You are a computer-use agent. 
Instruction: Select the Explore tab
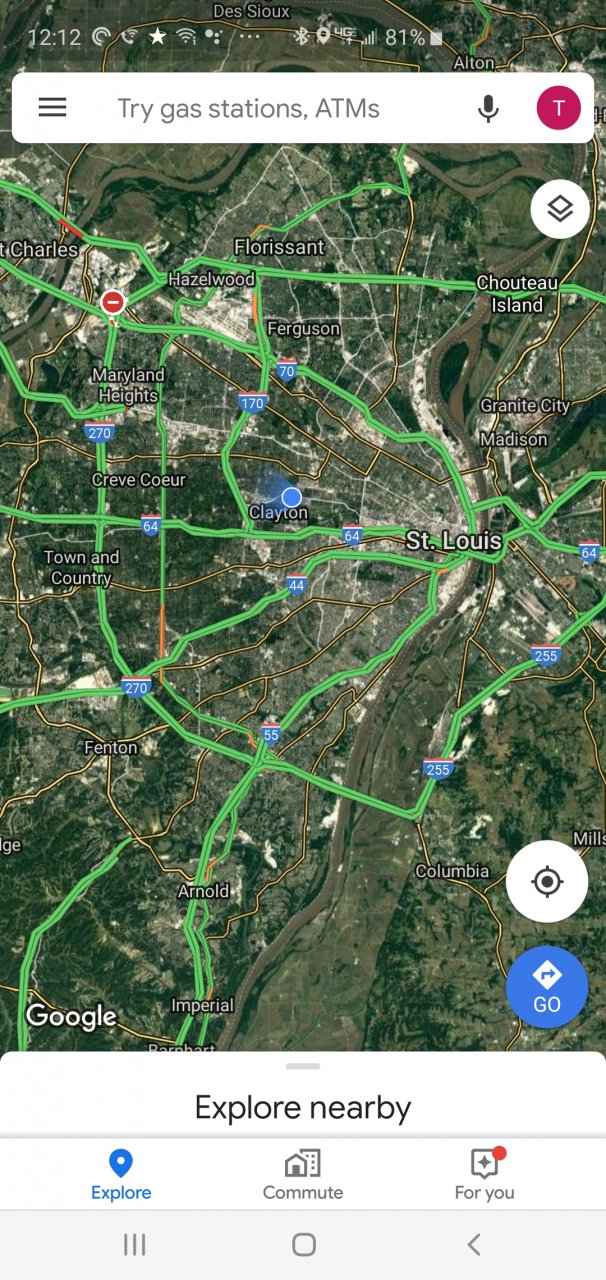[121, 1175]
